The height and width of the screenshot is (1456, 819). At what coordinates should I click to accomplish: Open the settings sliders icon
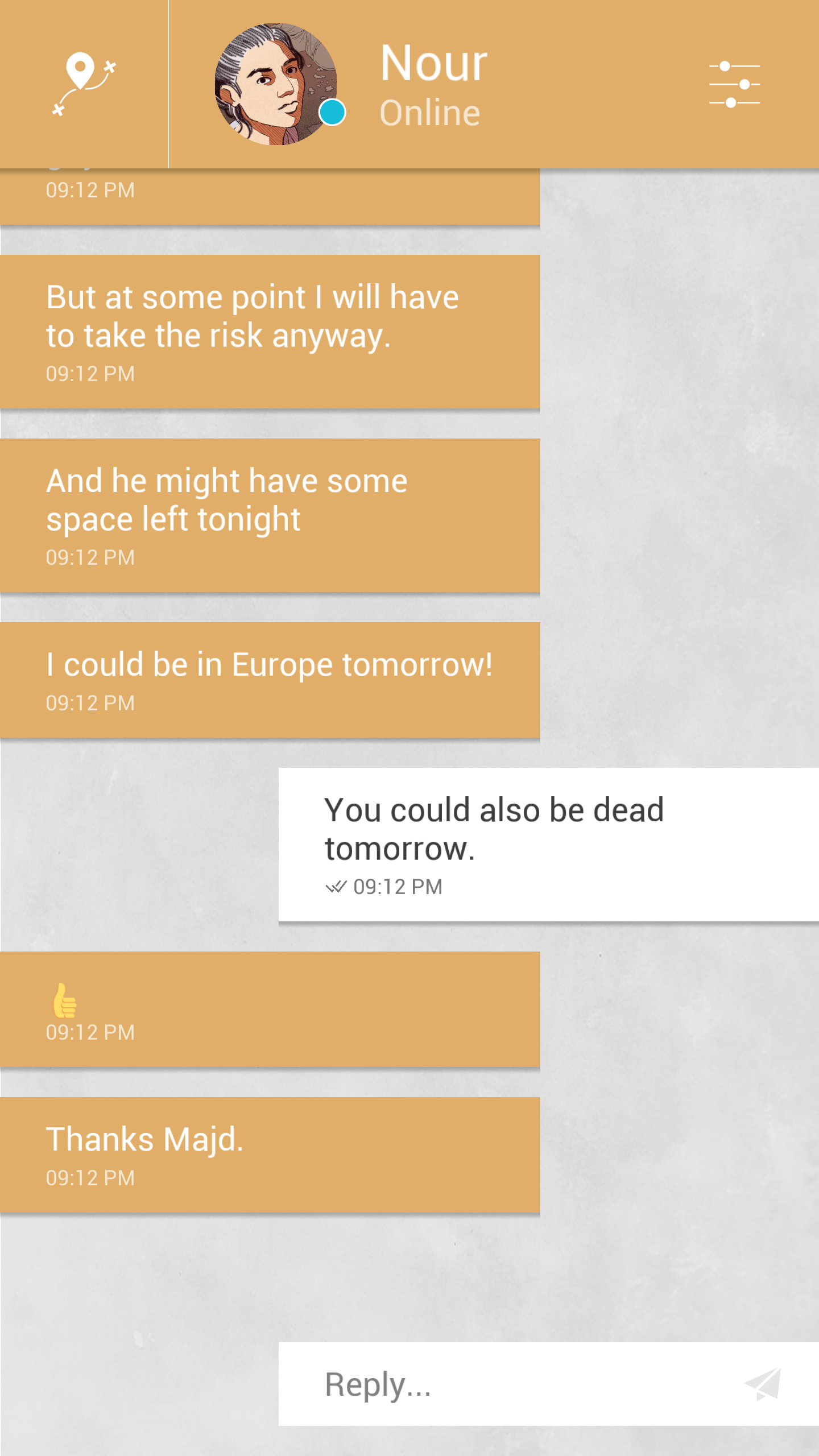pos(734,84)
